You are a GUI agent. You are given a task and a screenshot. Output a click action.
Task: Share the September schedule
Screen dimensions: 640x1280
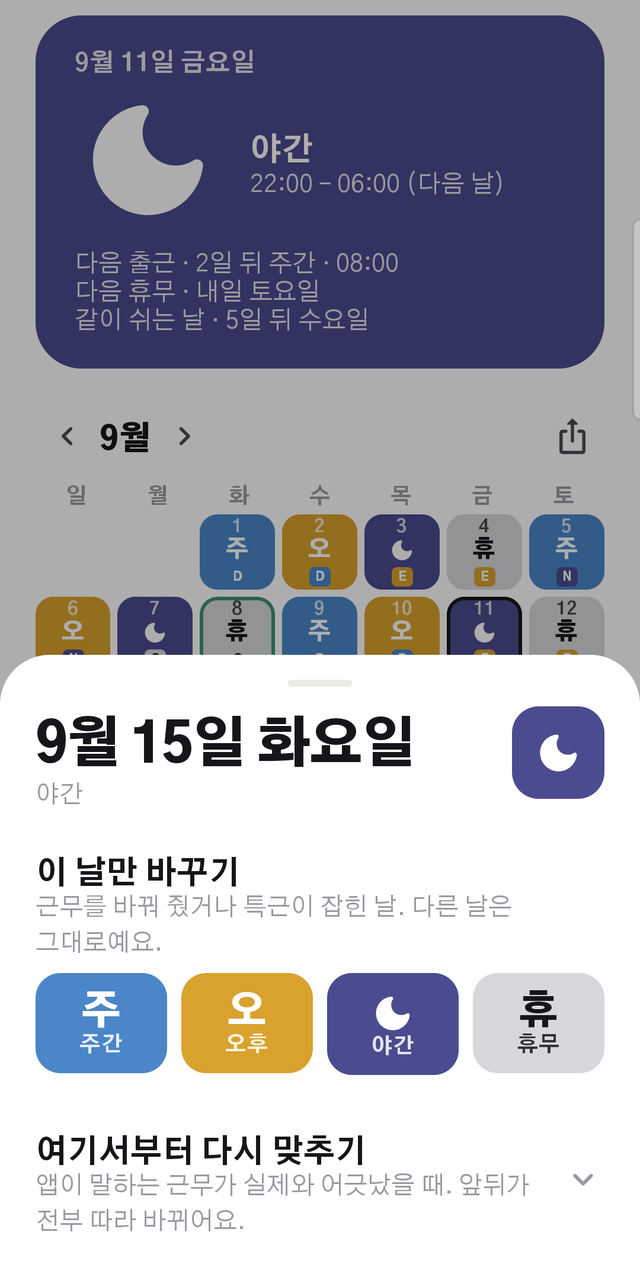pos(572,437)
